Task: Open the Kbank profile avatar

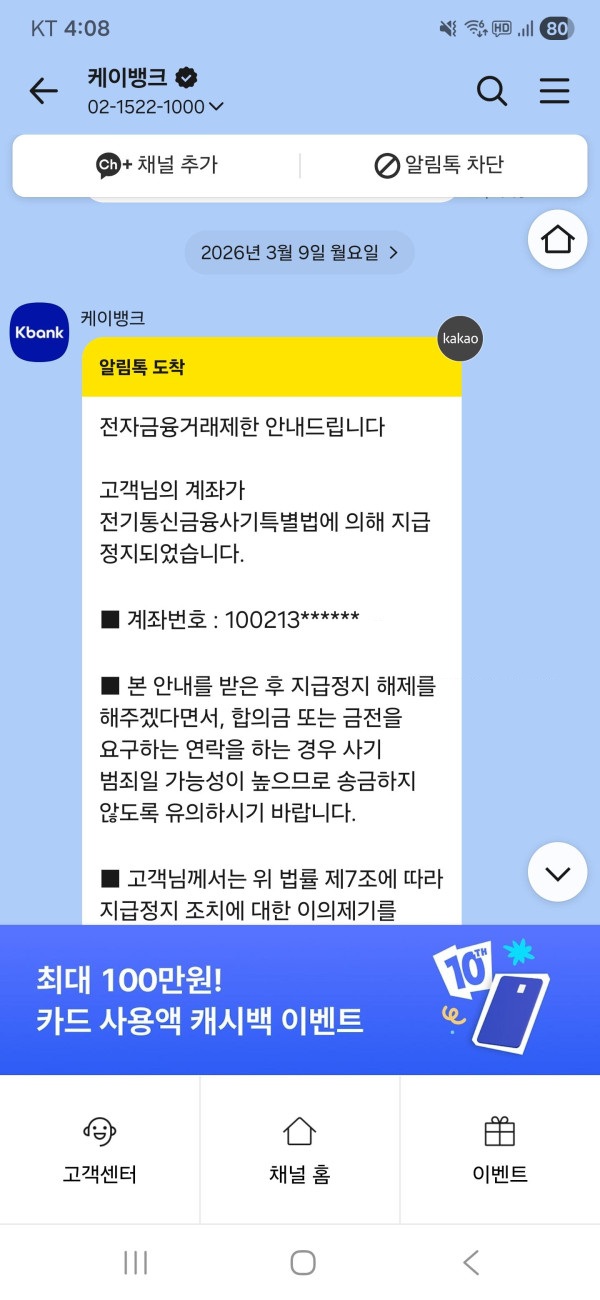Action: 39,331
